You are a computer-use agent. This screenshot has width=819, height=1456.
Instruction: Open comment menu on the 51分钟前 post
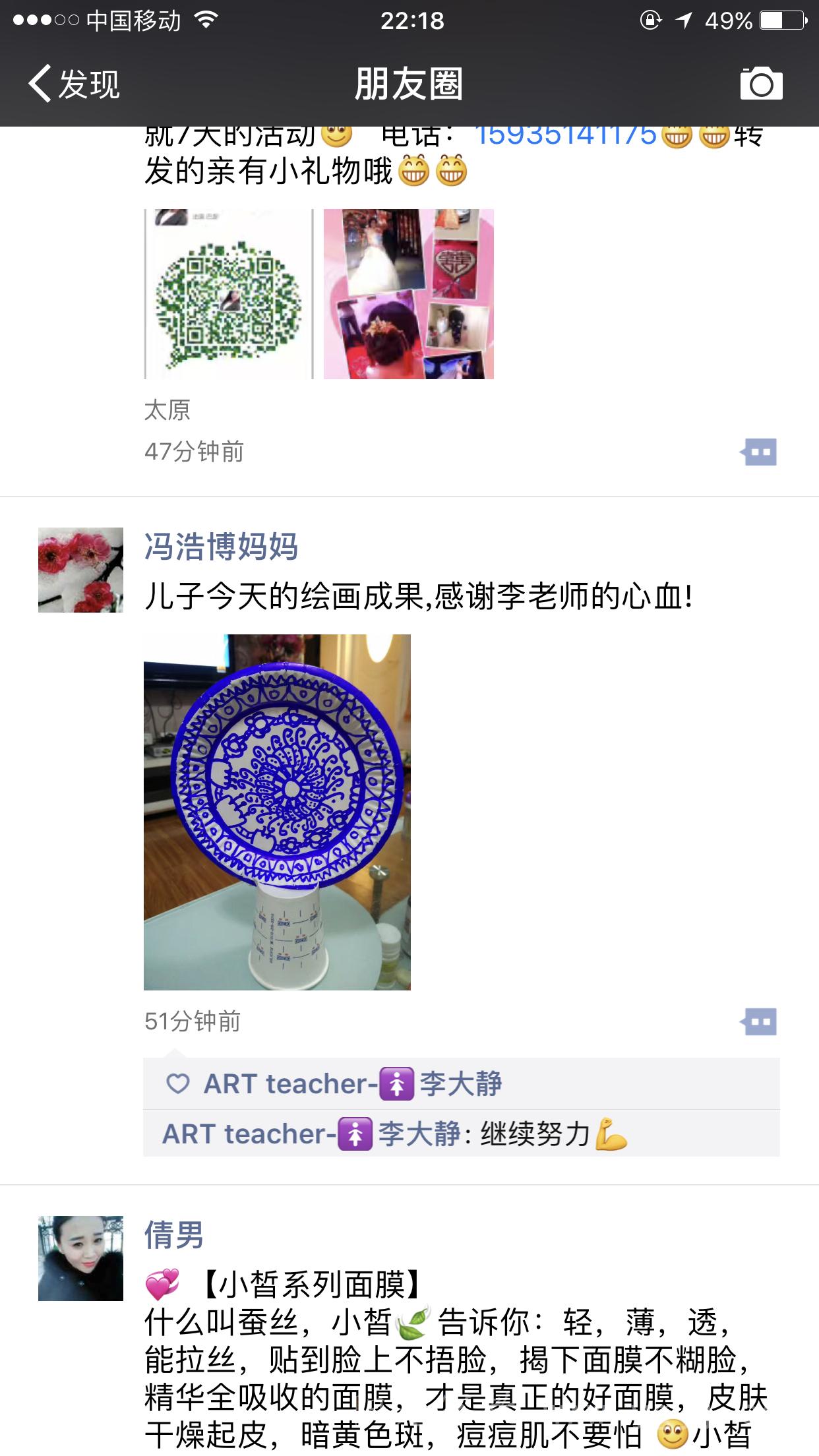click(758, 1022)
